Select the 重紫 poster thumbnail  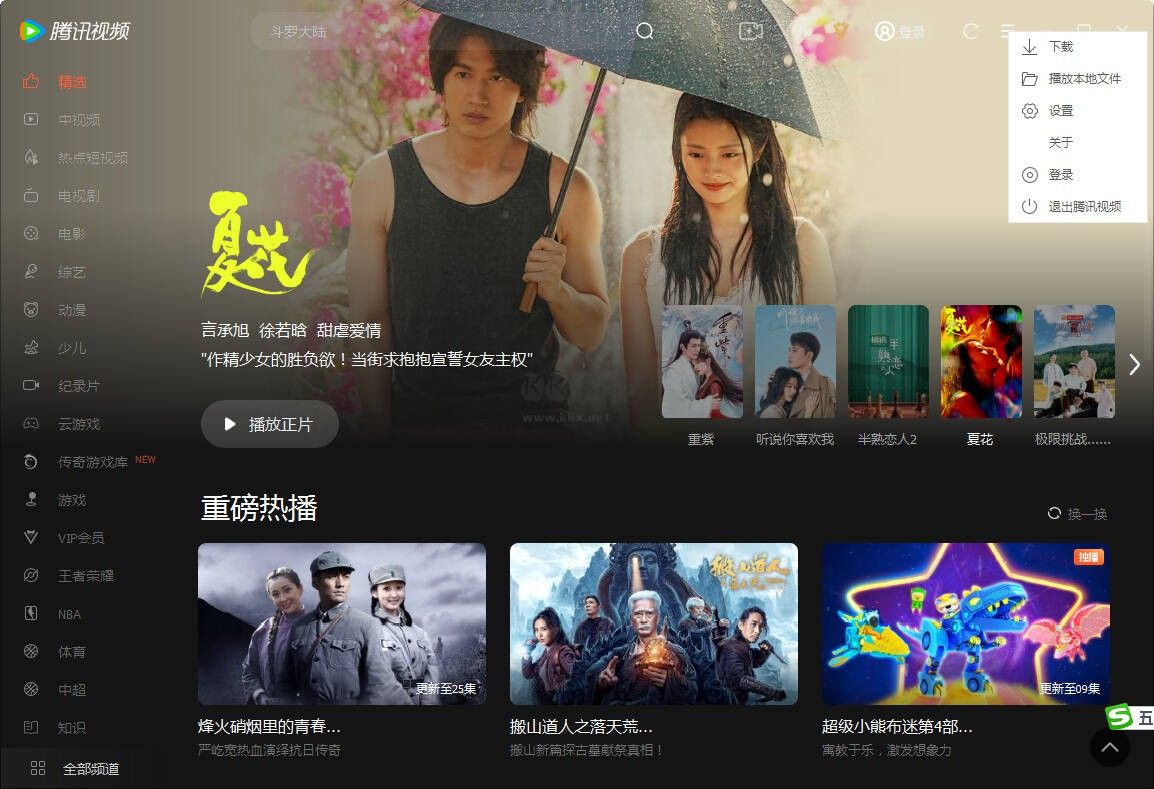(x=702, y=362)
